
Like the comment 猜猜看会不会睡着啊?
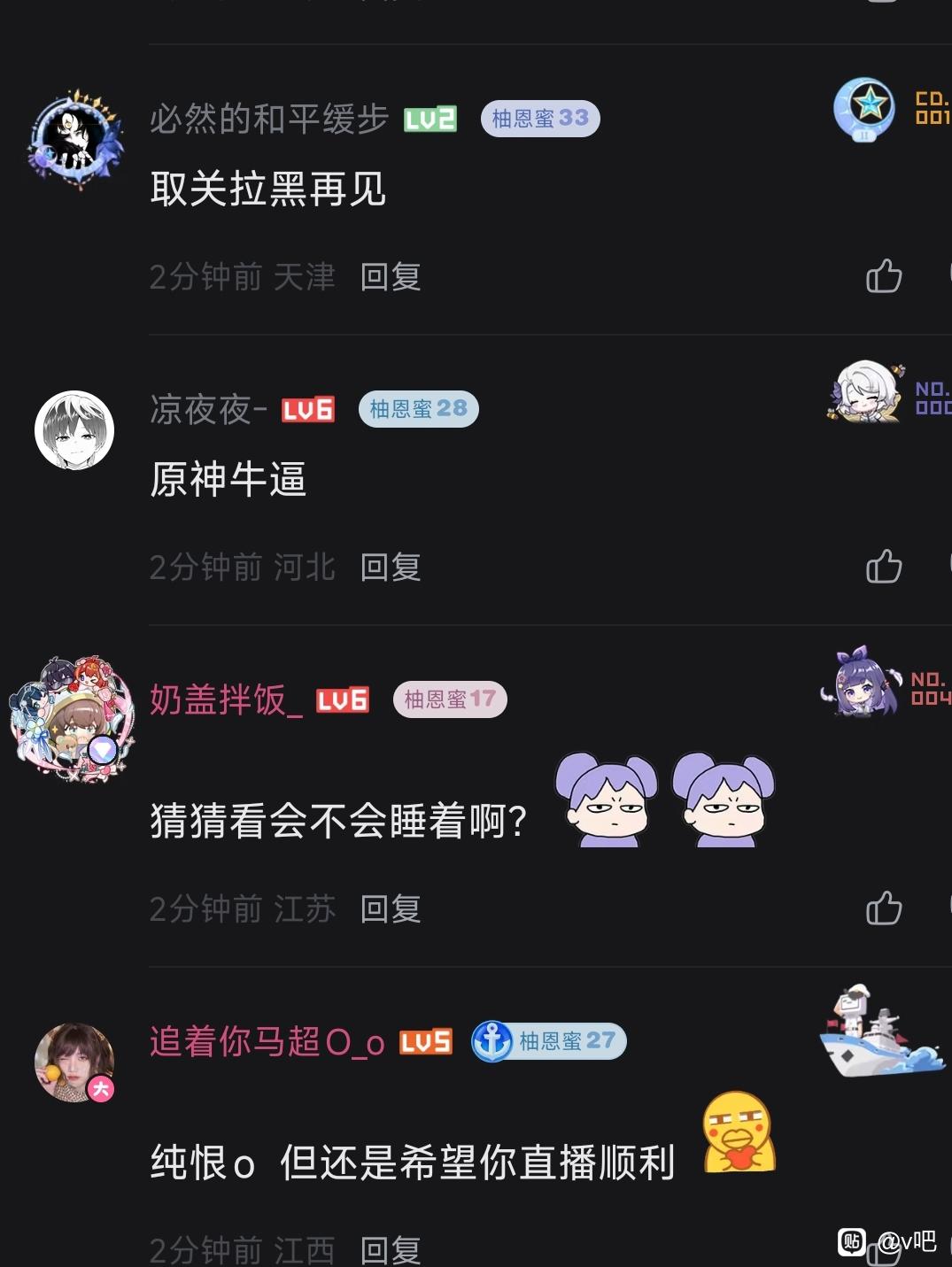[x=883, y=908]
